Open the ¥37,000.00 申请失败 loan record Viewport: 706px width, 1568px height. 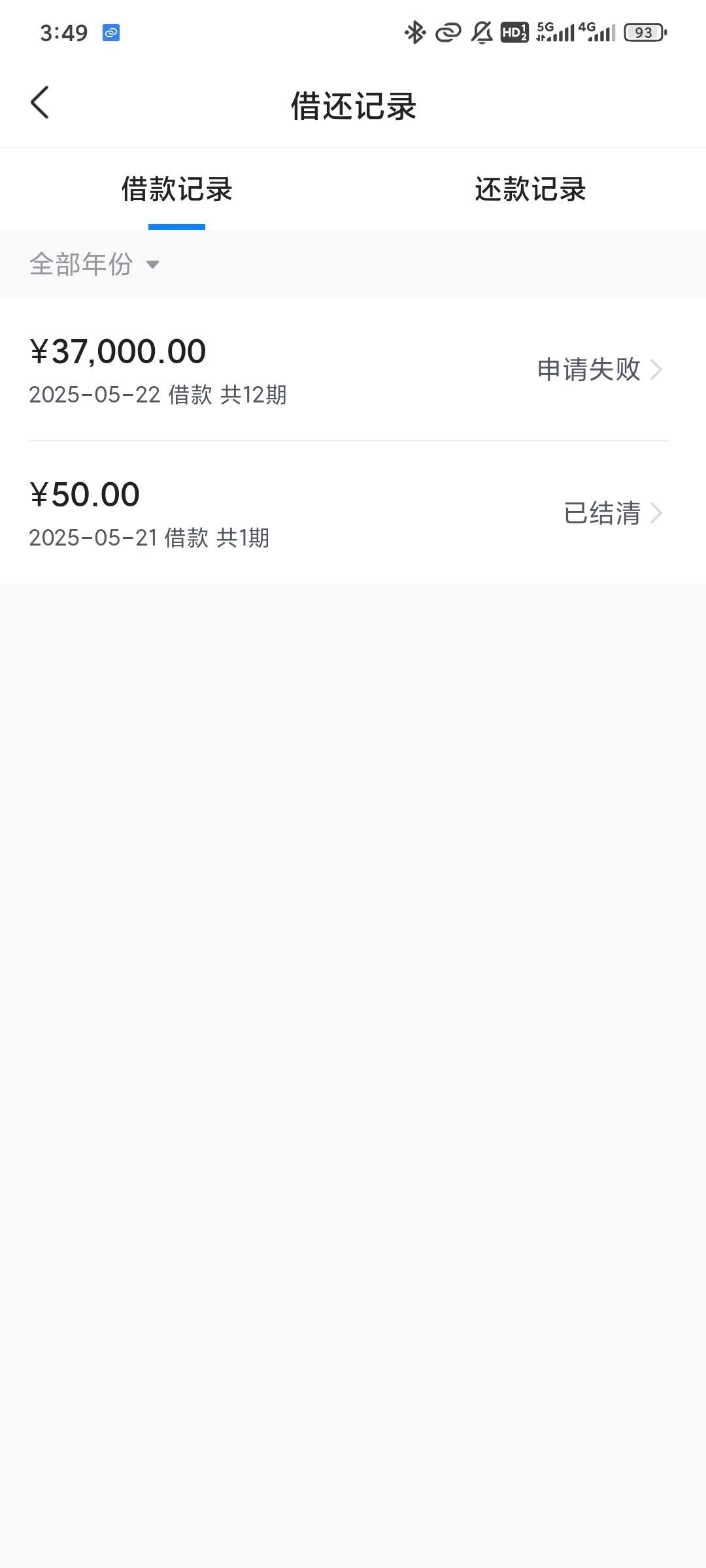tap(353, 370)
